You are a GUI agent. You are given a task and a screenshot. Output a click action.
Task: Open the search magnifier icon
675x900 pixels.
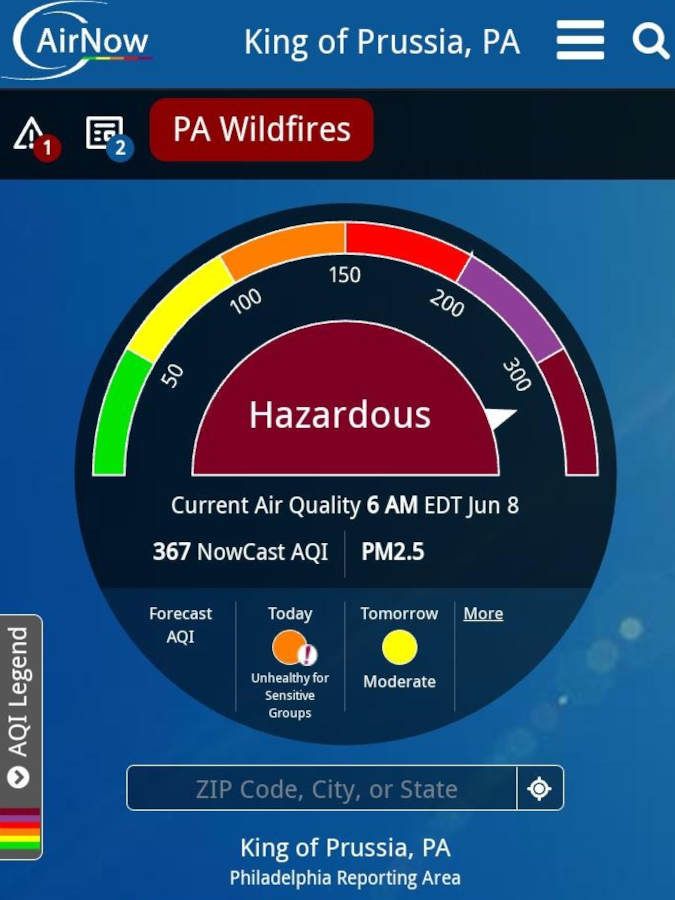tap(650, 42)
